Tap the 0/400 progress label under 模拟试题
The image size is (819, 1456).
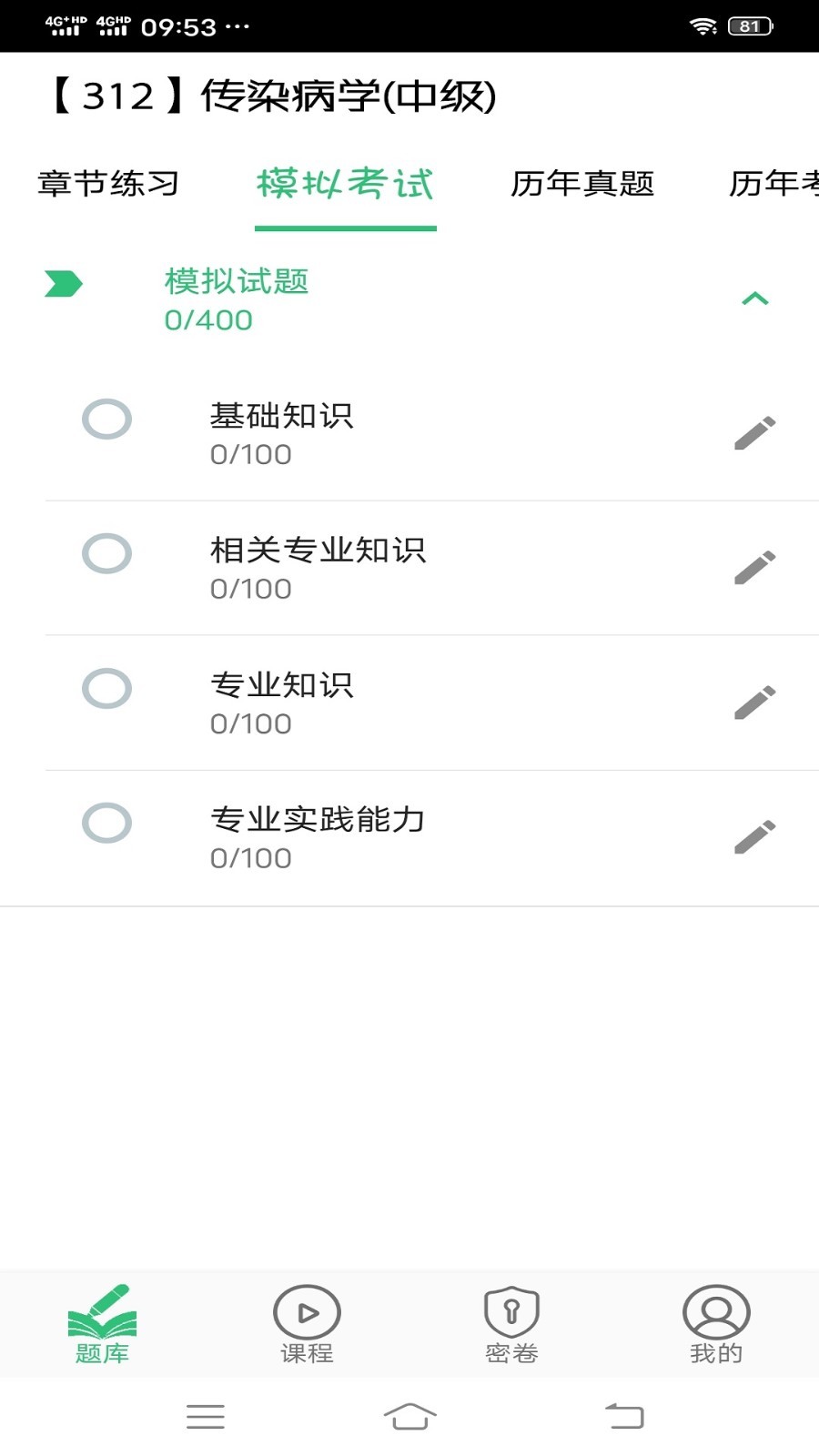point(207,320)
